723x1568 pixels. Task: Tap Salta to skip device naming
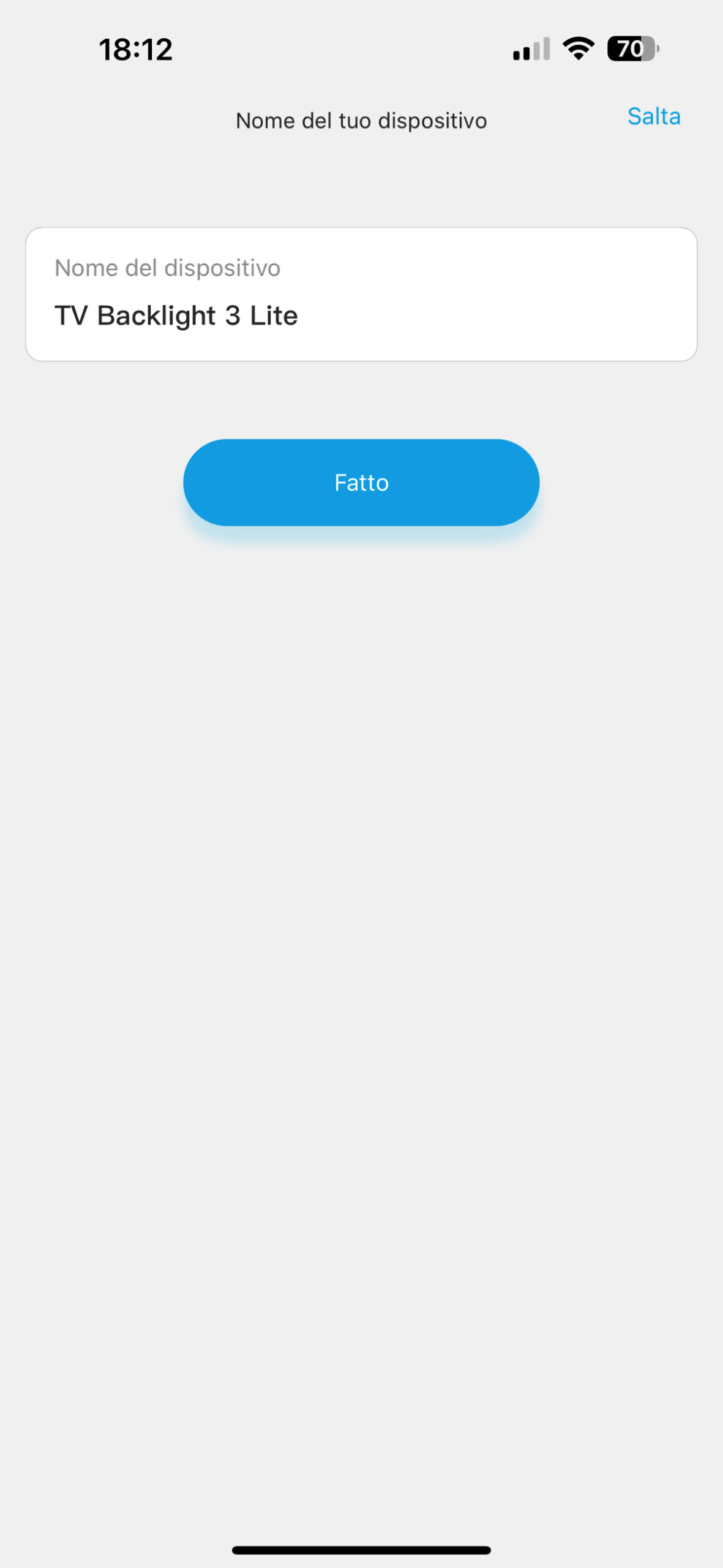653,116
